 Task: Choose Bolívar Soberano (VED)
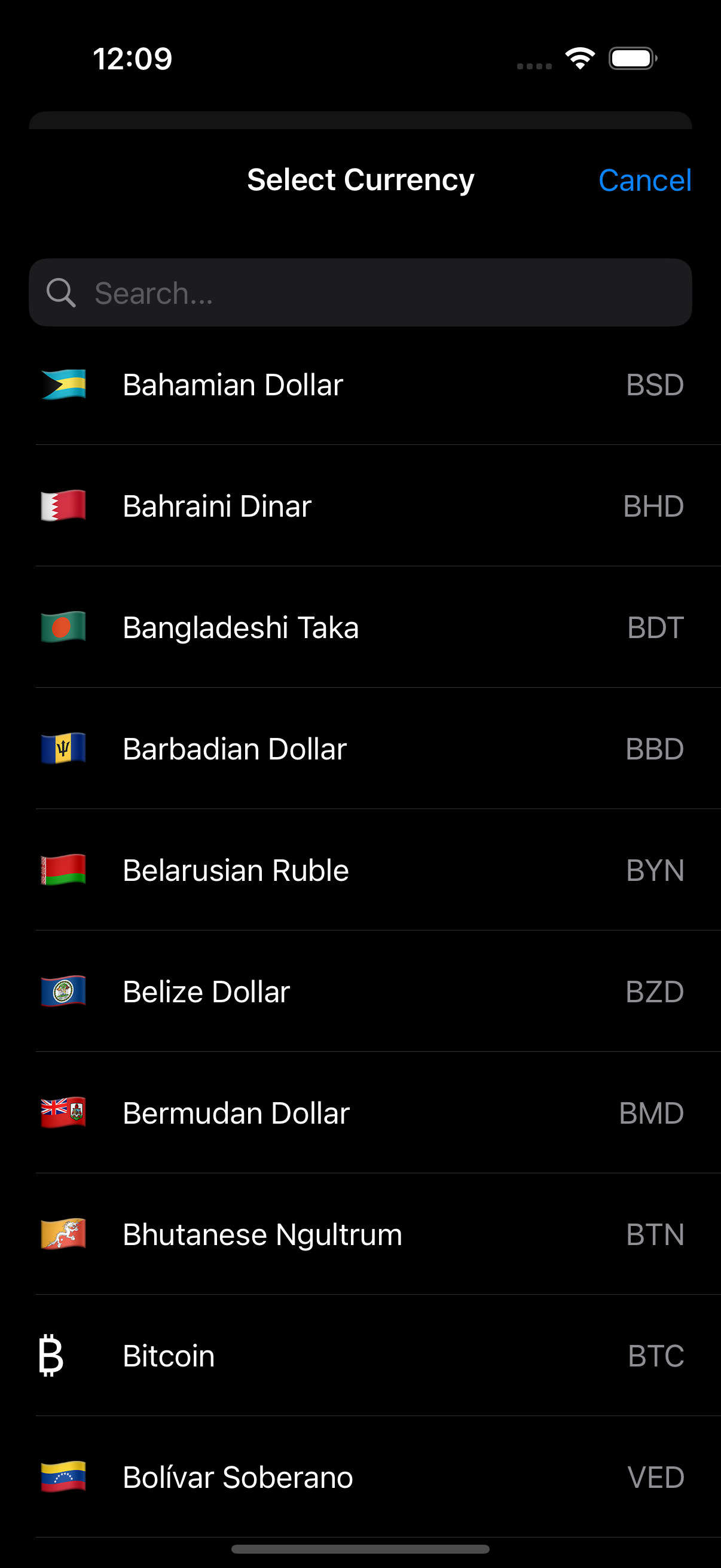[x=360, y=1477]
